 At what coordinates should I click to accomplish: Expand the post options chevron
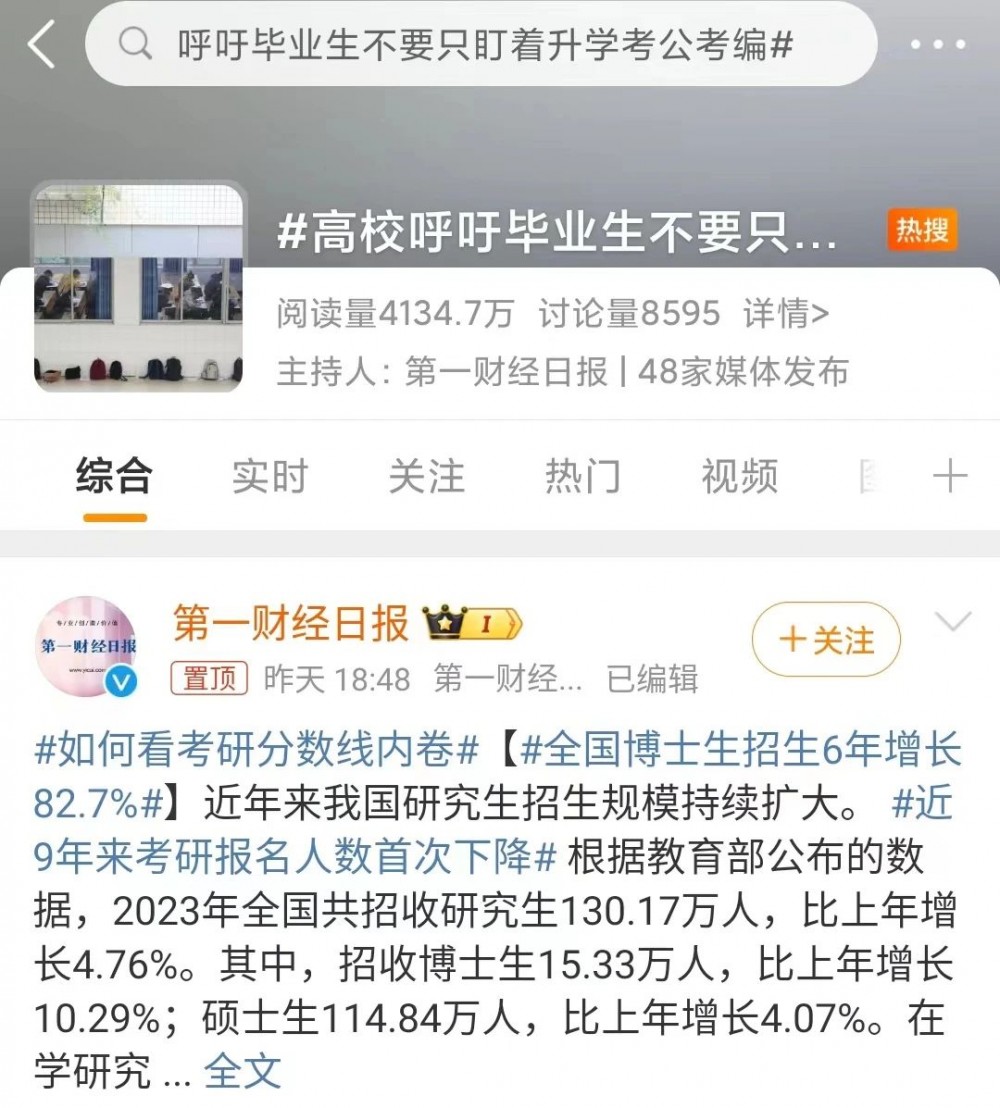coord(952,623)
